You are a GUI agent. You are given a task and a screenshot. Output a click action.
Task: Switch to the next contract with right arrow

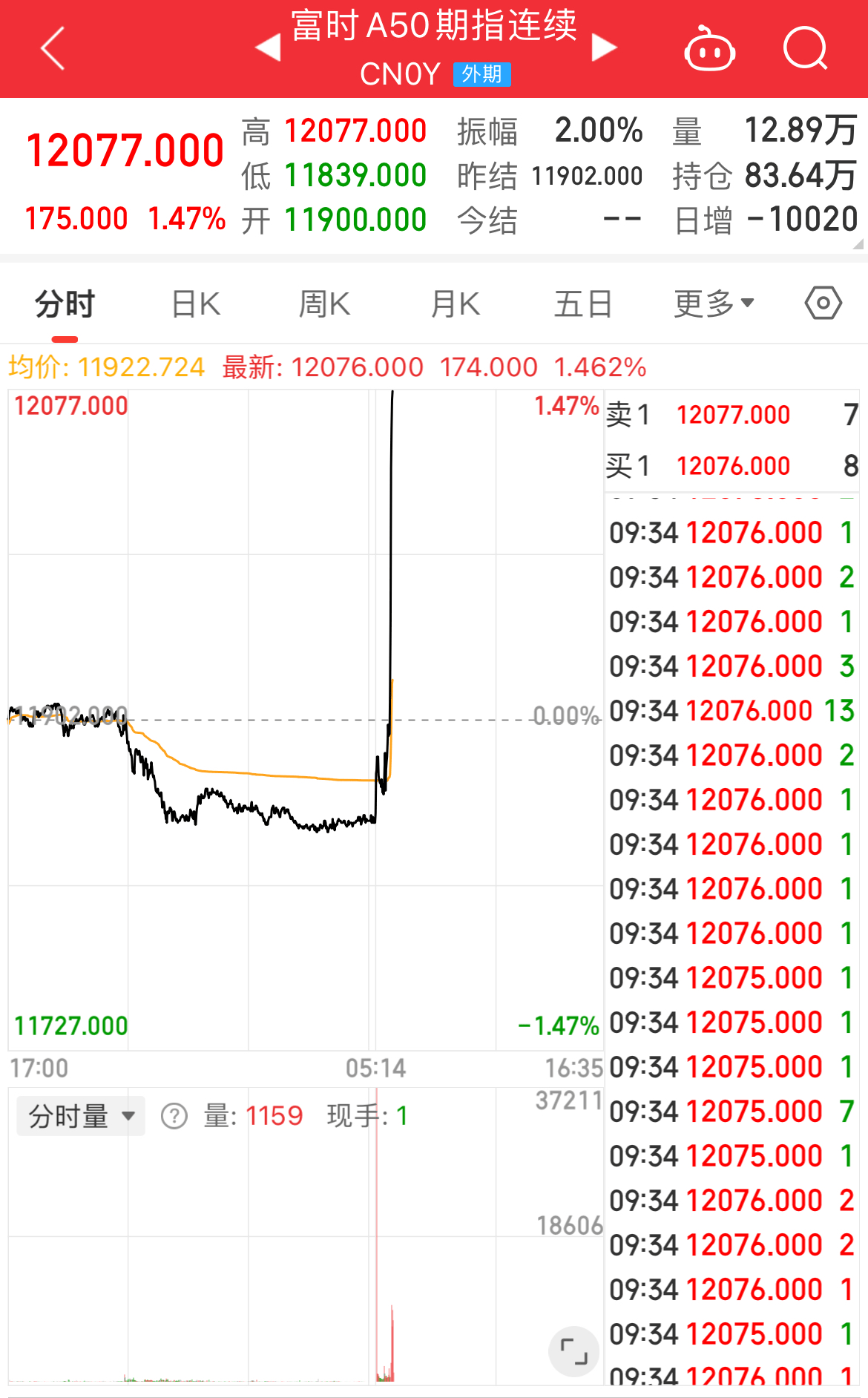tap(604, 48)
